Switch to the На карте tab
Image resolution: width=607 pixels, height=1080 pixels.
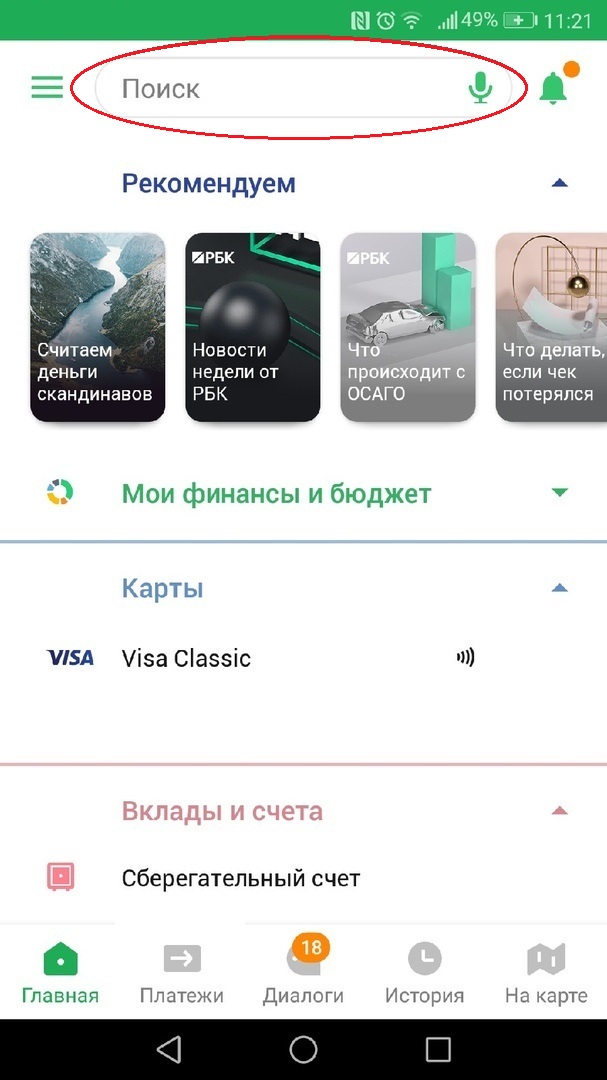(546, 973)
